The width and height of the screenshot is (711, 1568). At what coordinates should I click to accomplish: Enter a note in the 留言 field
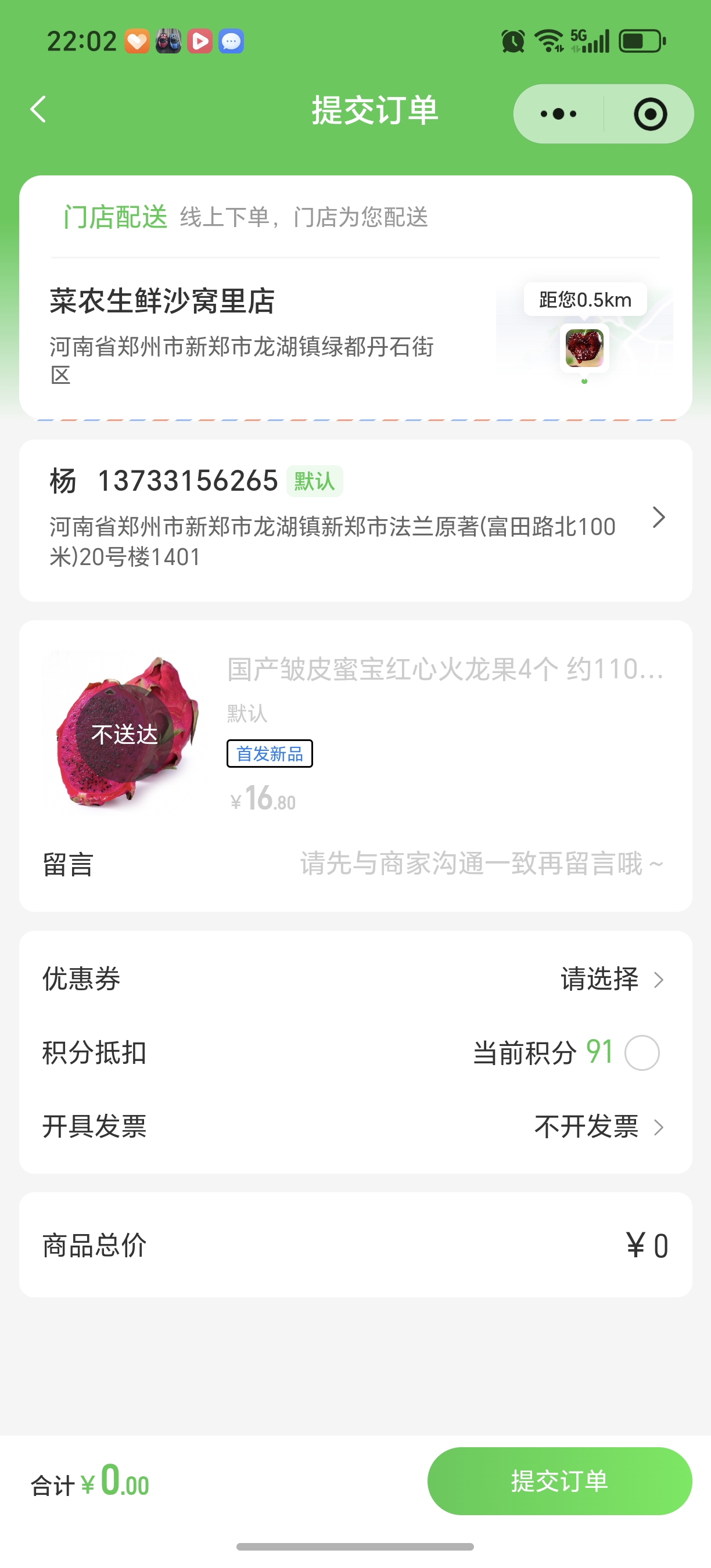coord(480,864)
